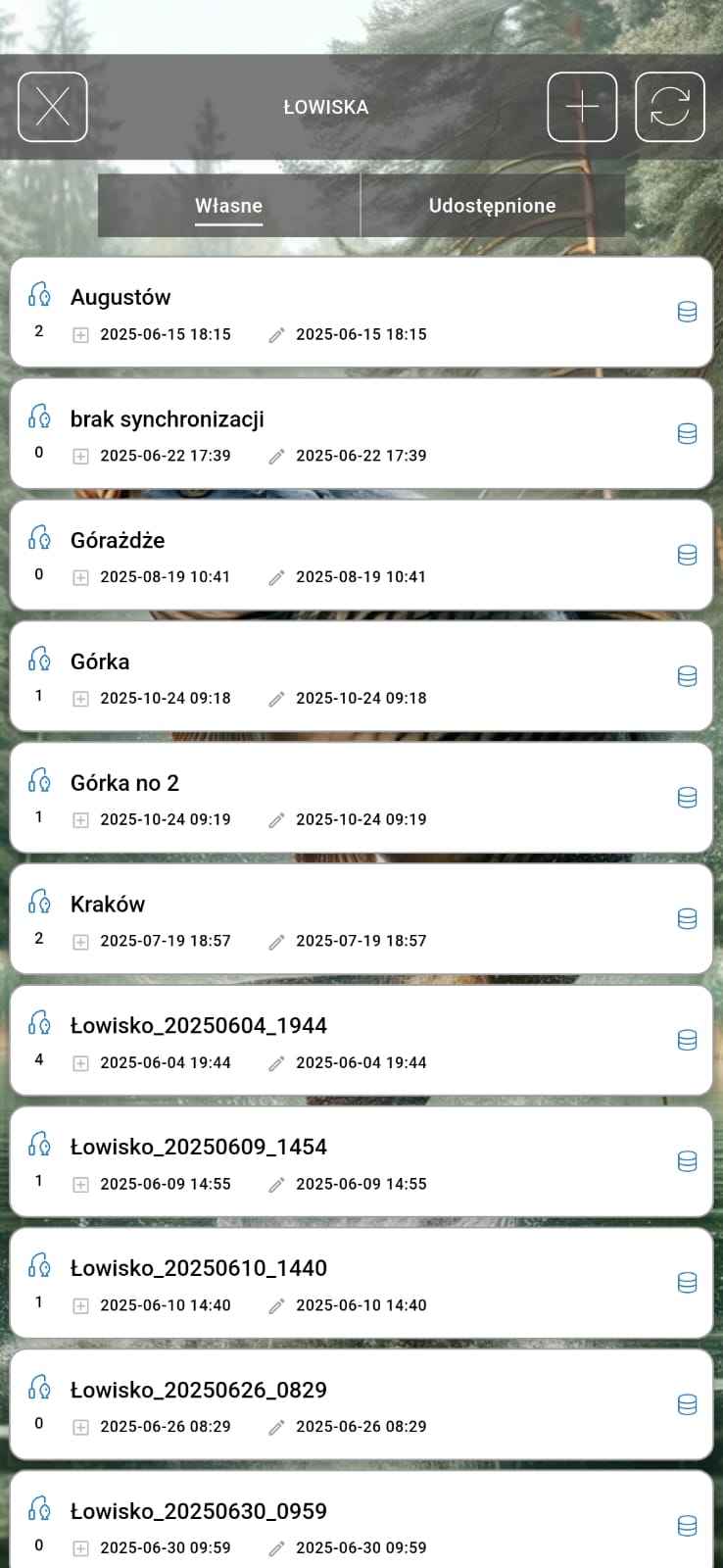Add a new fishing spot
The width and height of the screenshot is (723, 1568).
click(582, 107)
